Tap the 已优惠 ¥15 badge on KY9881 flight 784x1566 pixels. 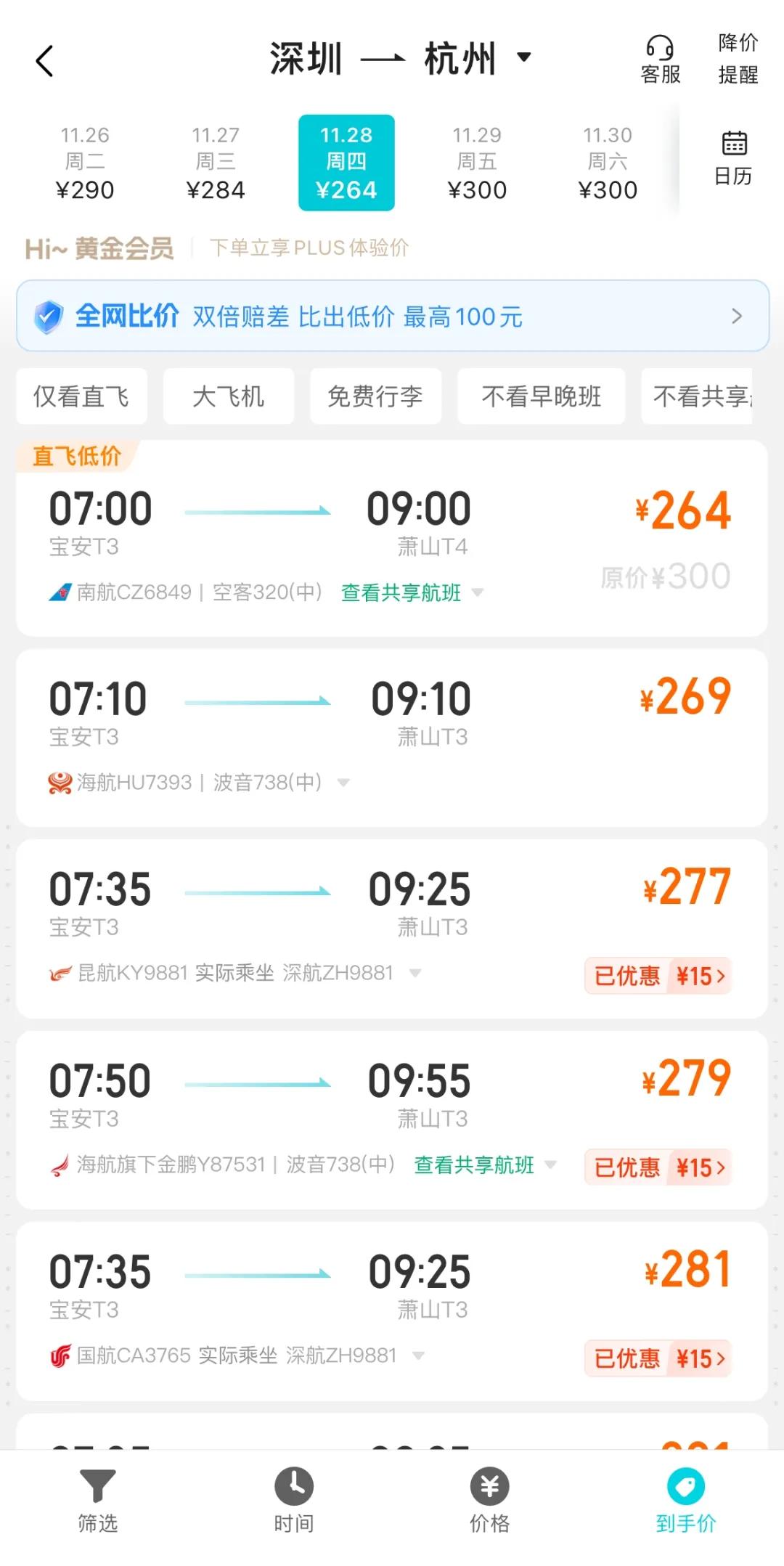656,976
